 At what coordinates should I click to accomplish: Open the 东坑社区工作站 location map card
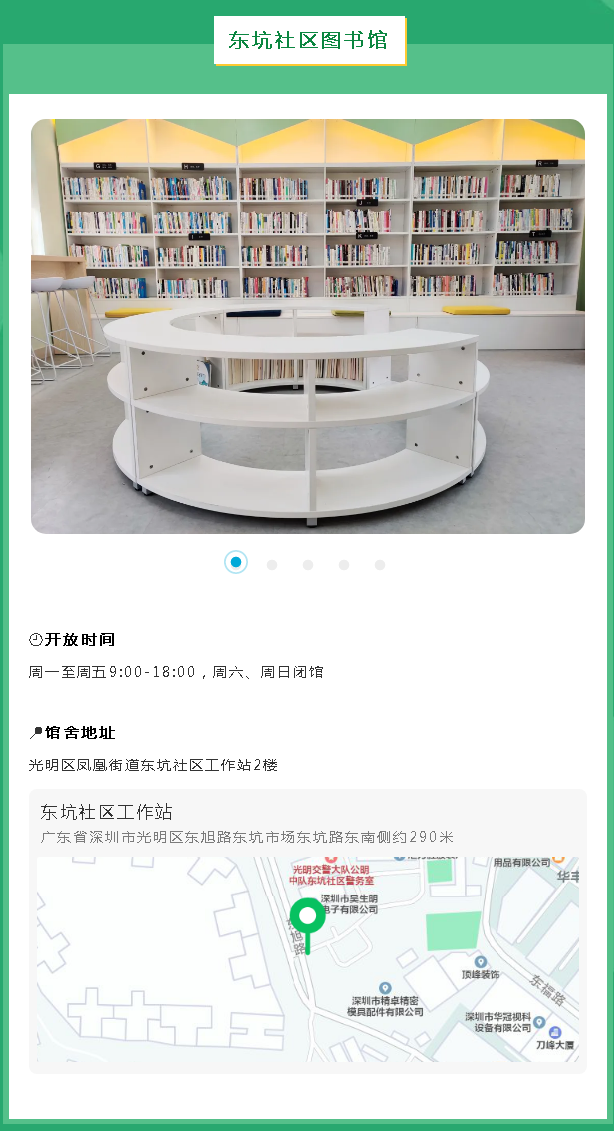click(x=307, y=930)
